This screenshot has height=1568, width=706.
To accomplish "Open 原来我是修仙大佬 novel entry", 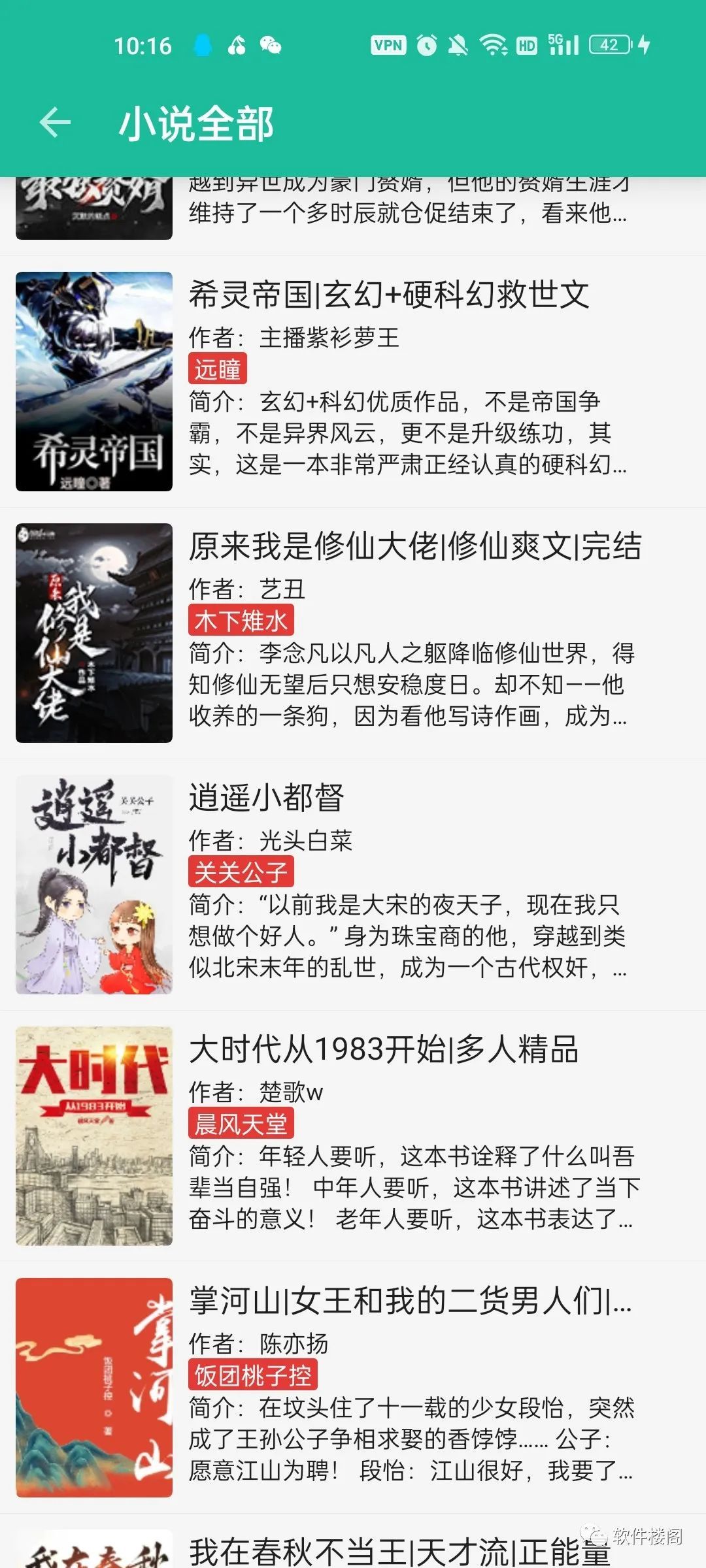I will [x=414, y=546].
